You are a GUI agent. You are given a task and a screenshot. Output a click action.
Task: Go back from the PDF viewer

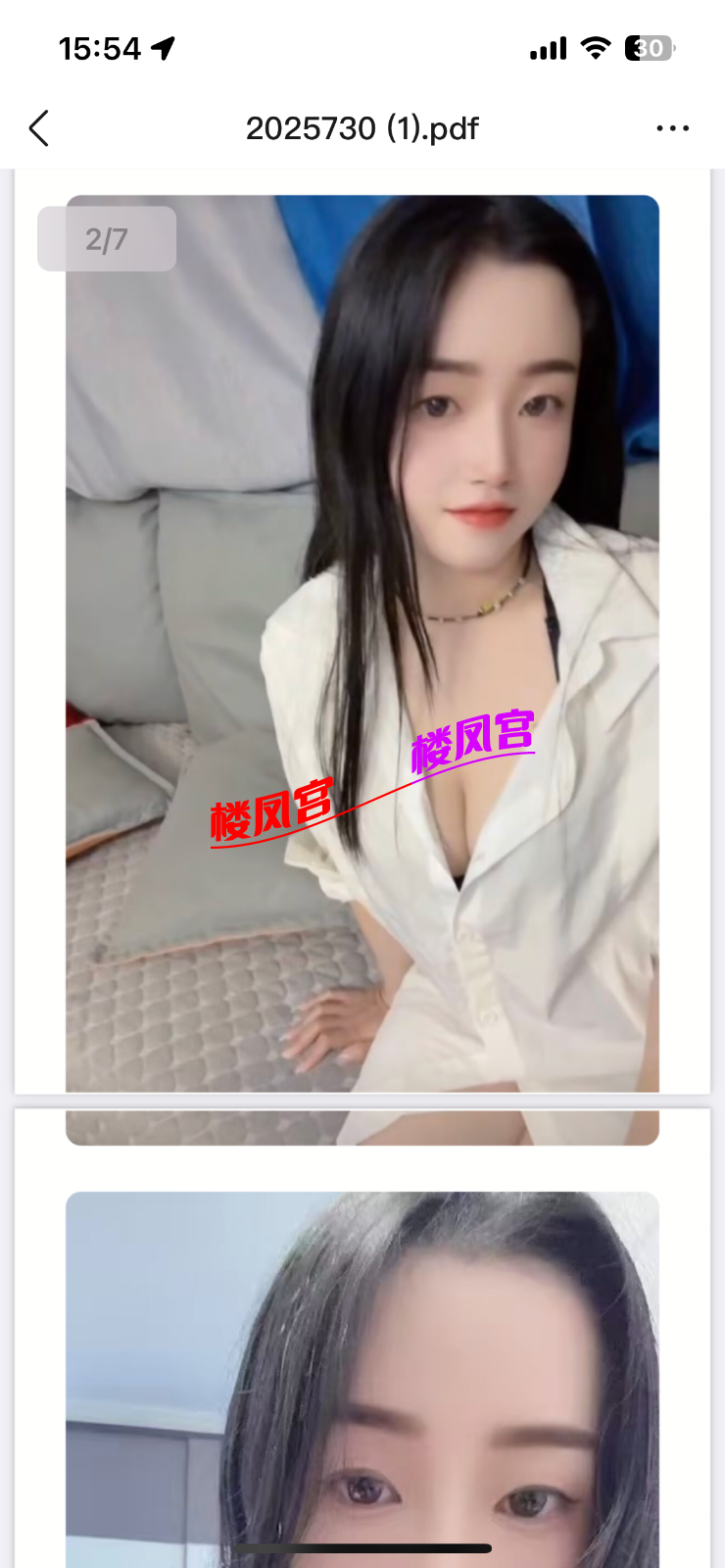point(39,128)
